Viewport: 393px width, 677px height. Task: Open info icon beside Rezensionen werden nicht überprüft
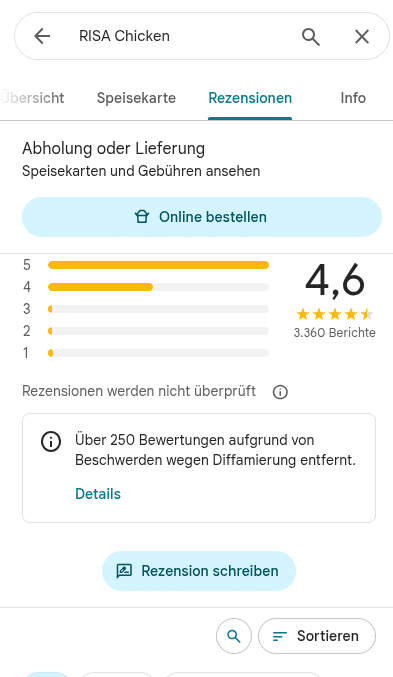pyautogui.click(x=280, y=392)
